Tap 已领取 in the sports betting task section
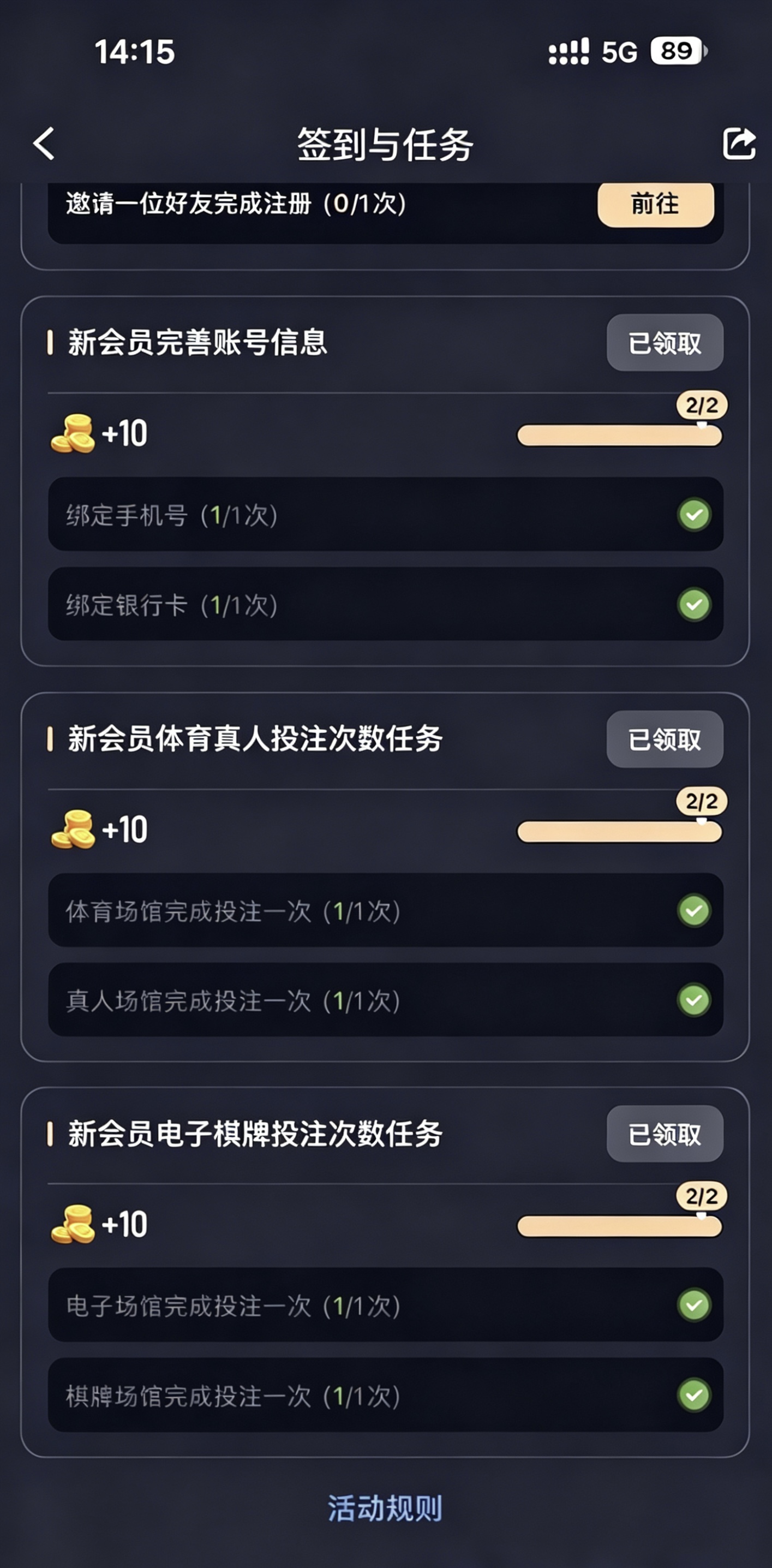Screen dimensions: 772x1568 tap(665, 741)
